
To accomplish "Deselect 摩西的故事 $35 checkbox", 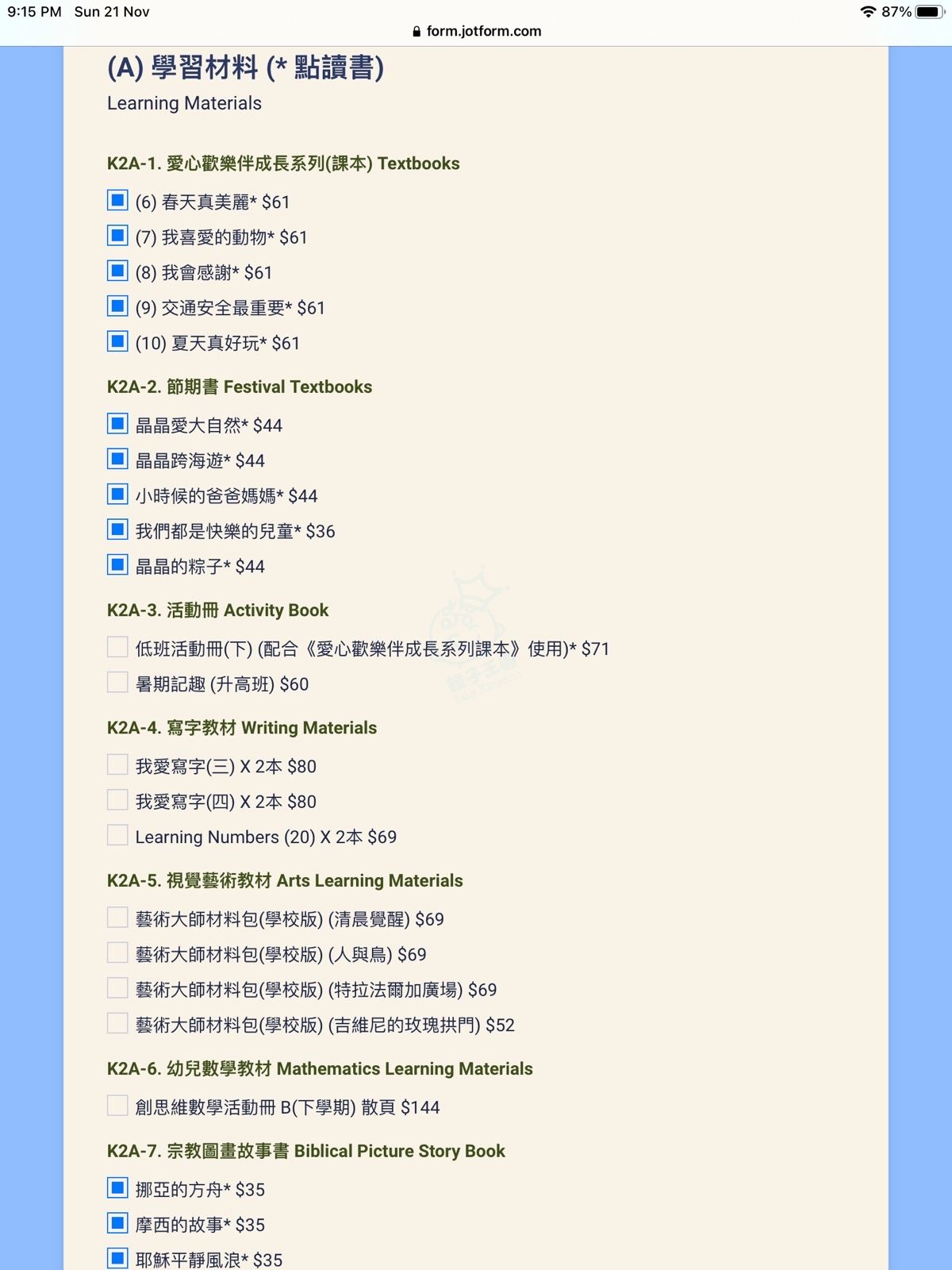I will coord(117,1224).
